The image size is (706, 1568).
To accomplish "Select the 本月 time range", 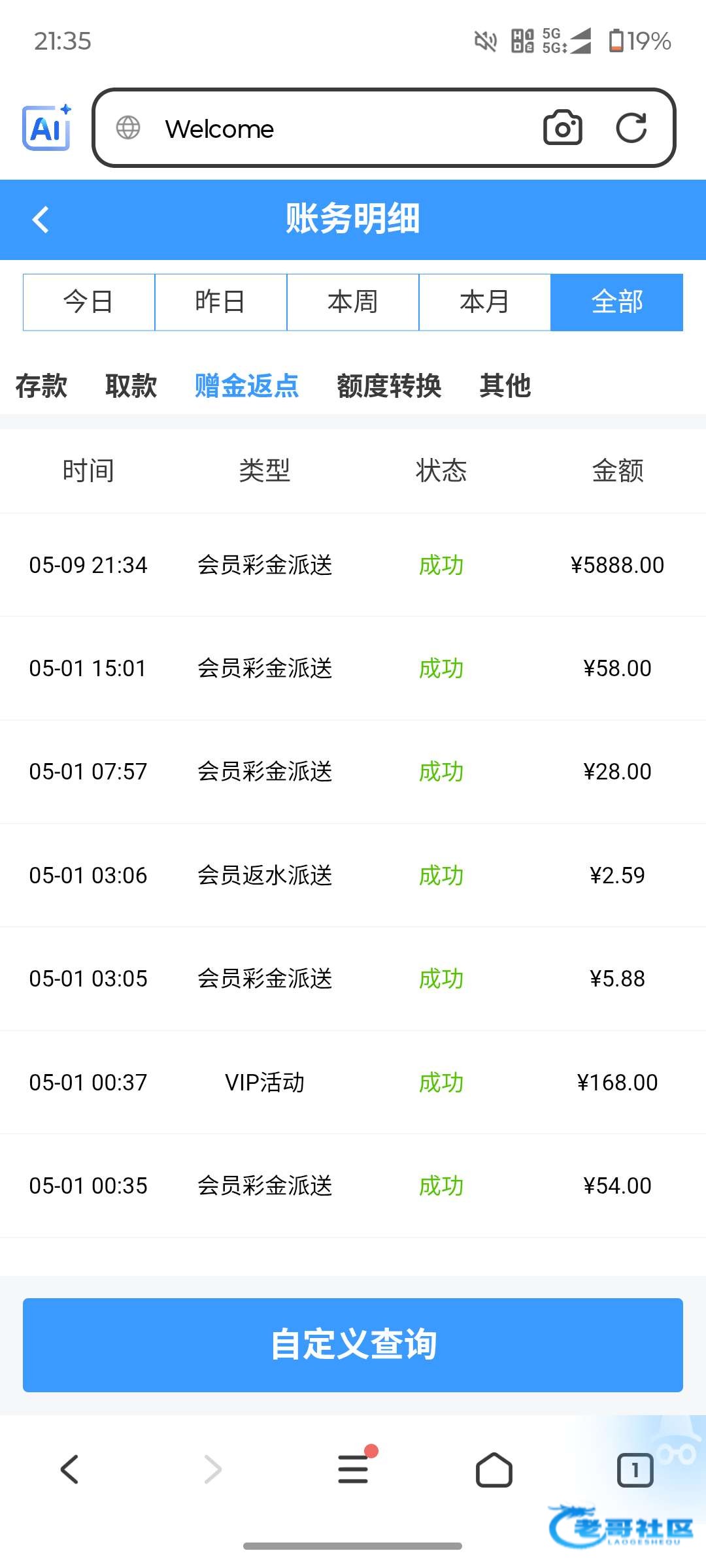I will 485,302.
